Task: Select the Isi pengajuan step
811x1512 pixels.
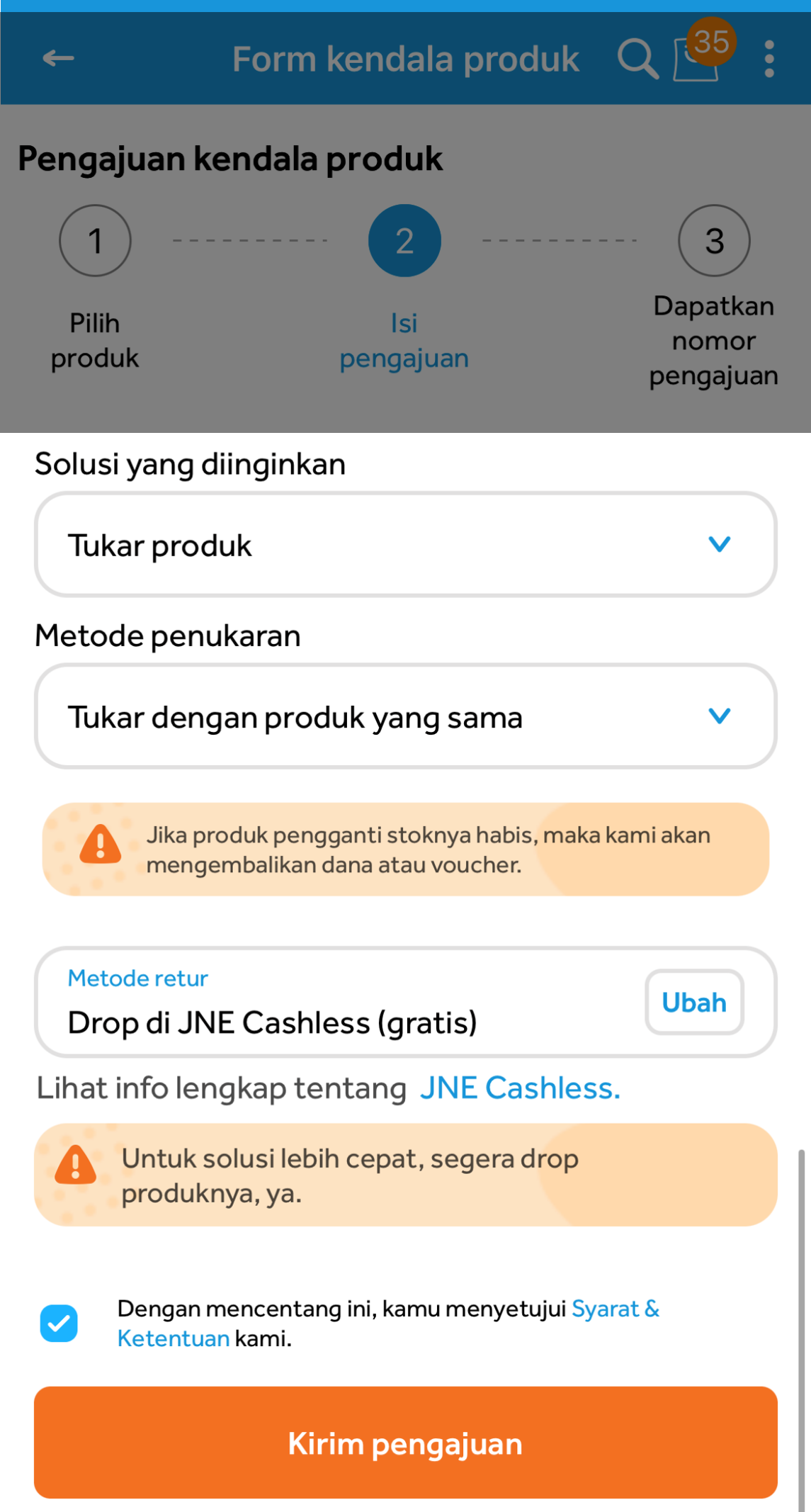Action: point(404,240)
